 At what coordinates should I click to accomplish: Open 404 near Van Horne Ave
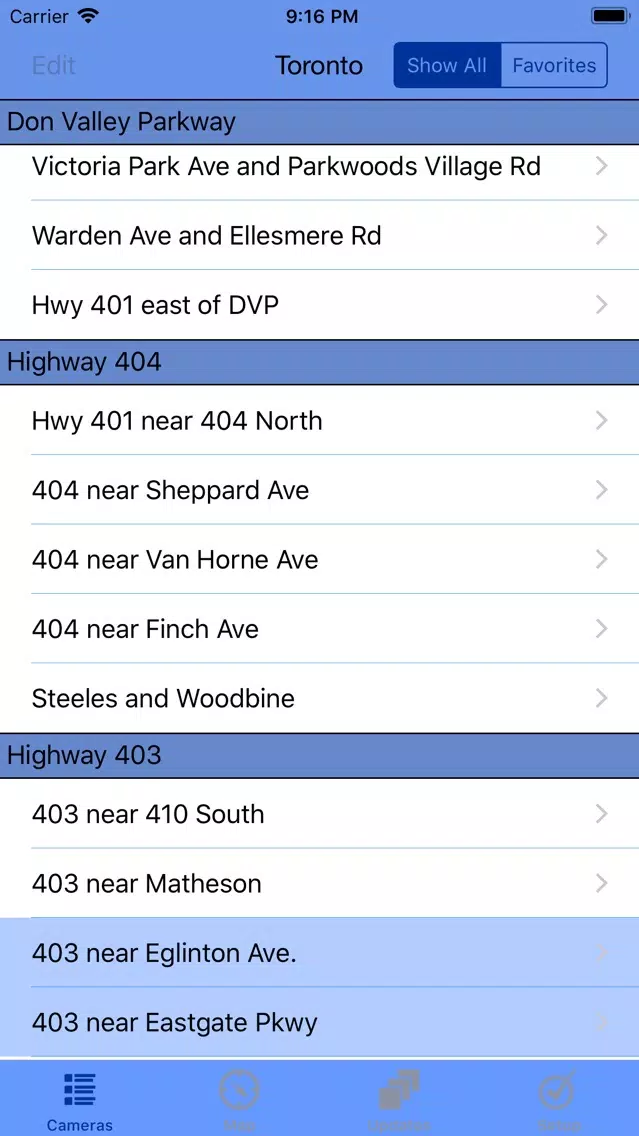320,559
